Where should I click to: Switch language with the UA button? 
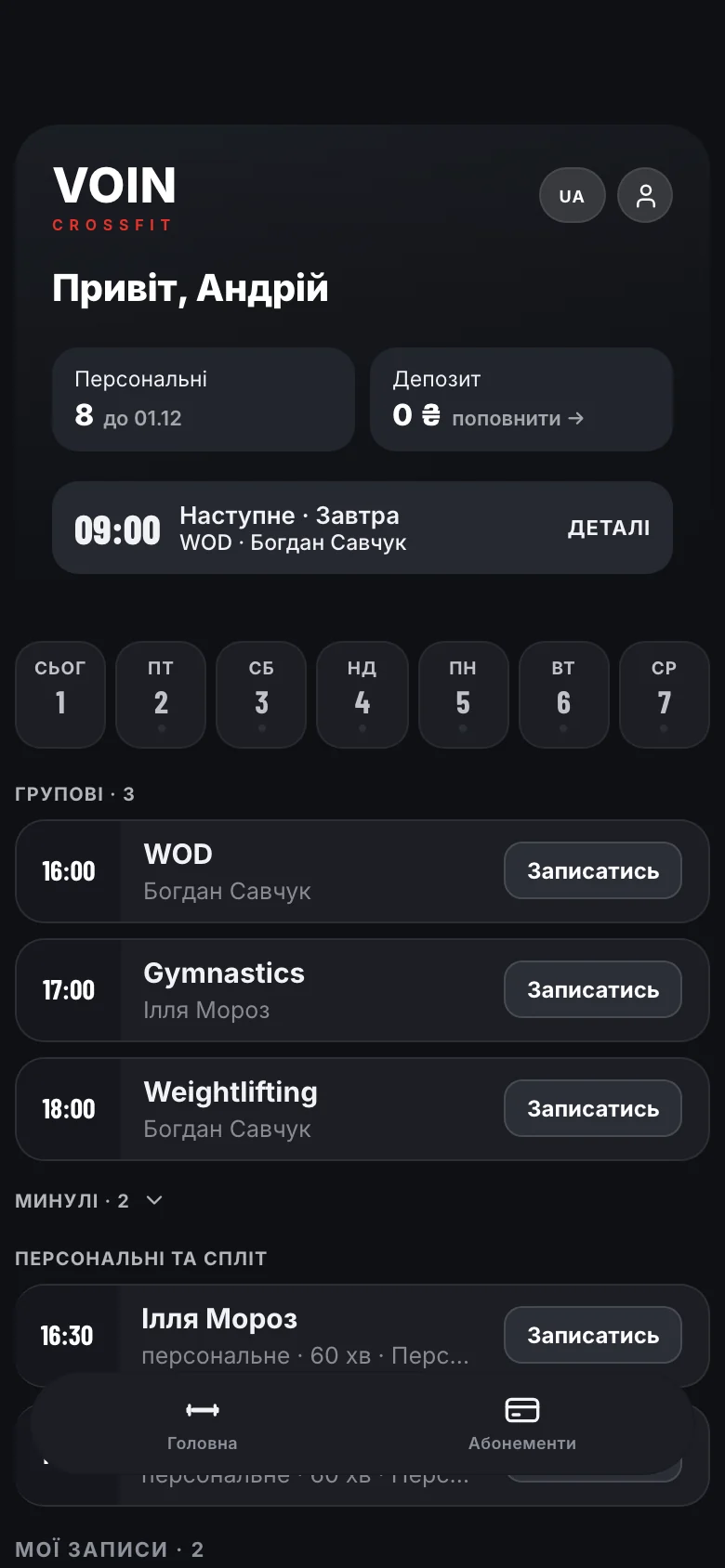573,195
